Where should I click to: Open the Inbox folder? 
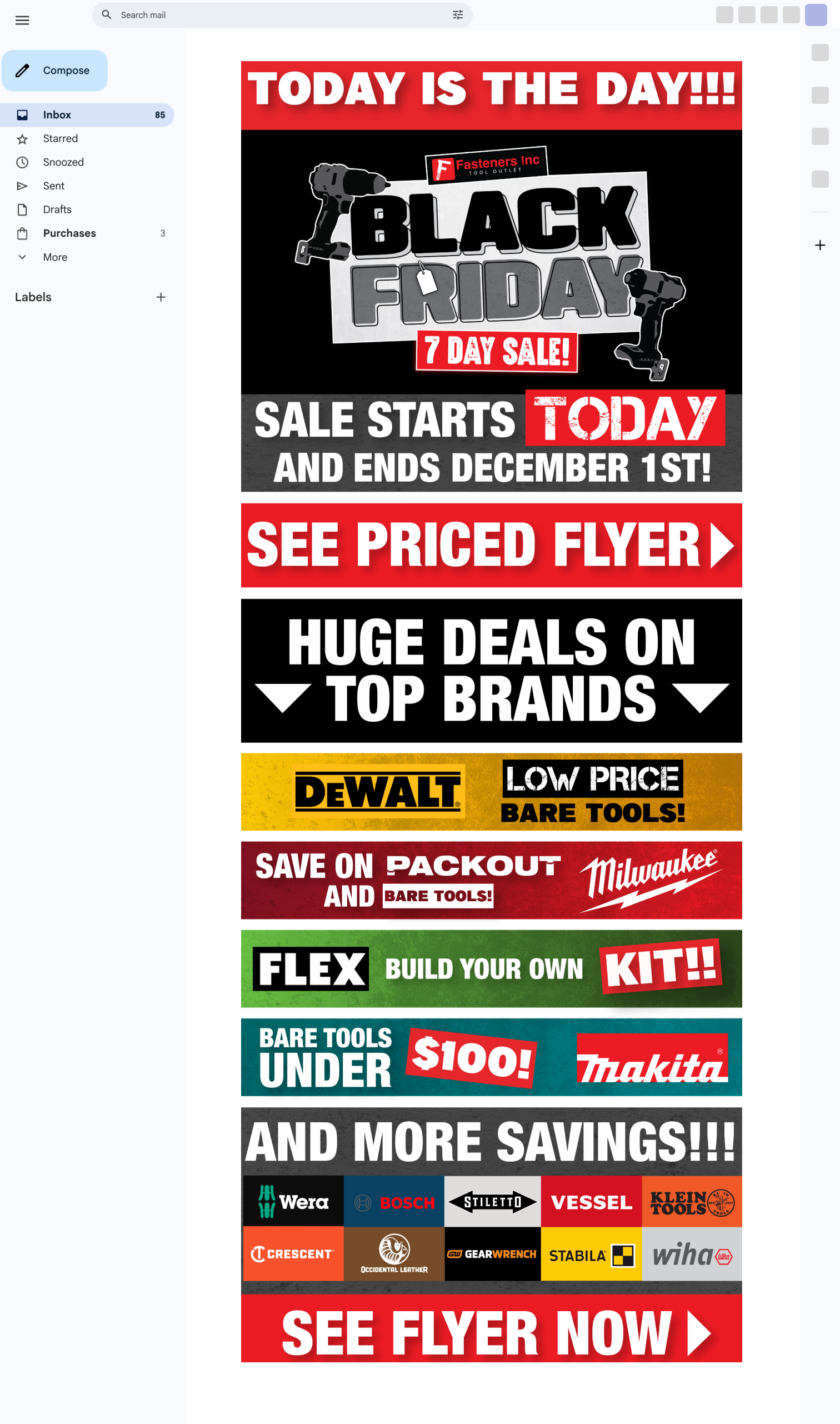pyautogui.click(x=57, y=115)
